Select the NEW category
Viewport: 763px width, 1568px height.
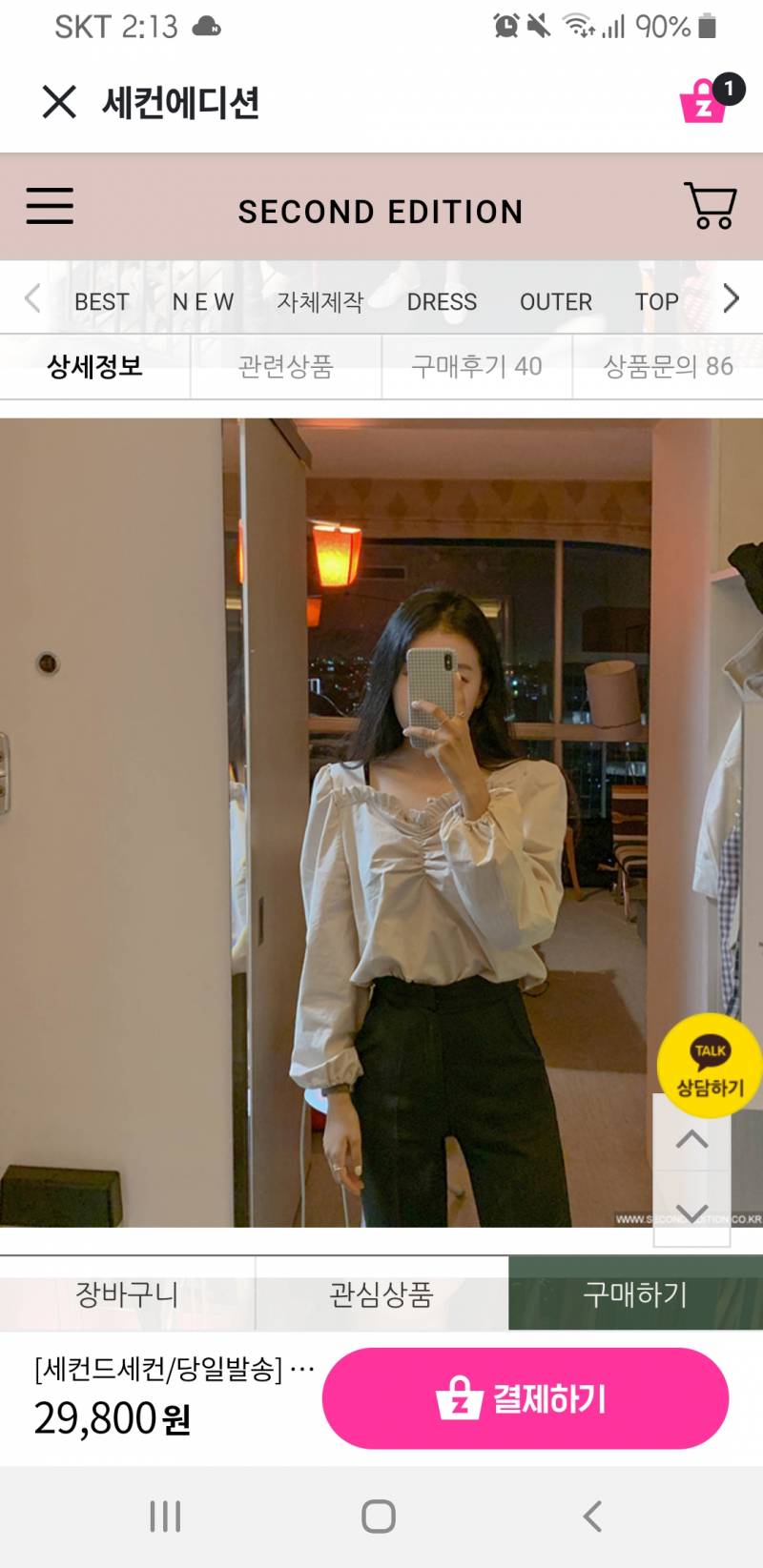coord(202,302)
